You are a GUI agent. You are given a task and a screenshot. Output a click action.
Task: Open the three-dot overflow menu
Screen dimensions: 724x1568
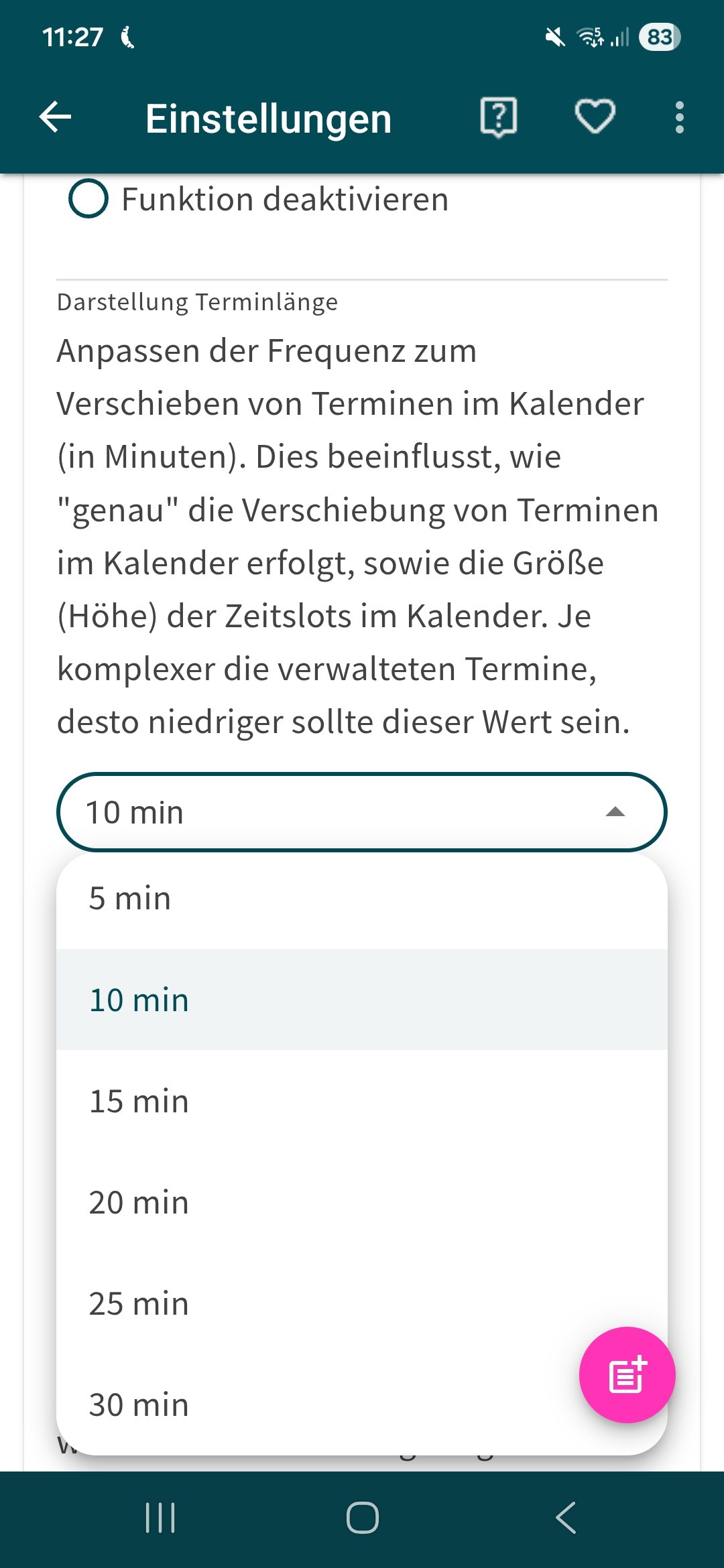click(x=679, y=118)
